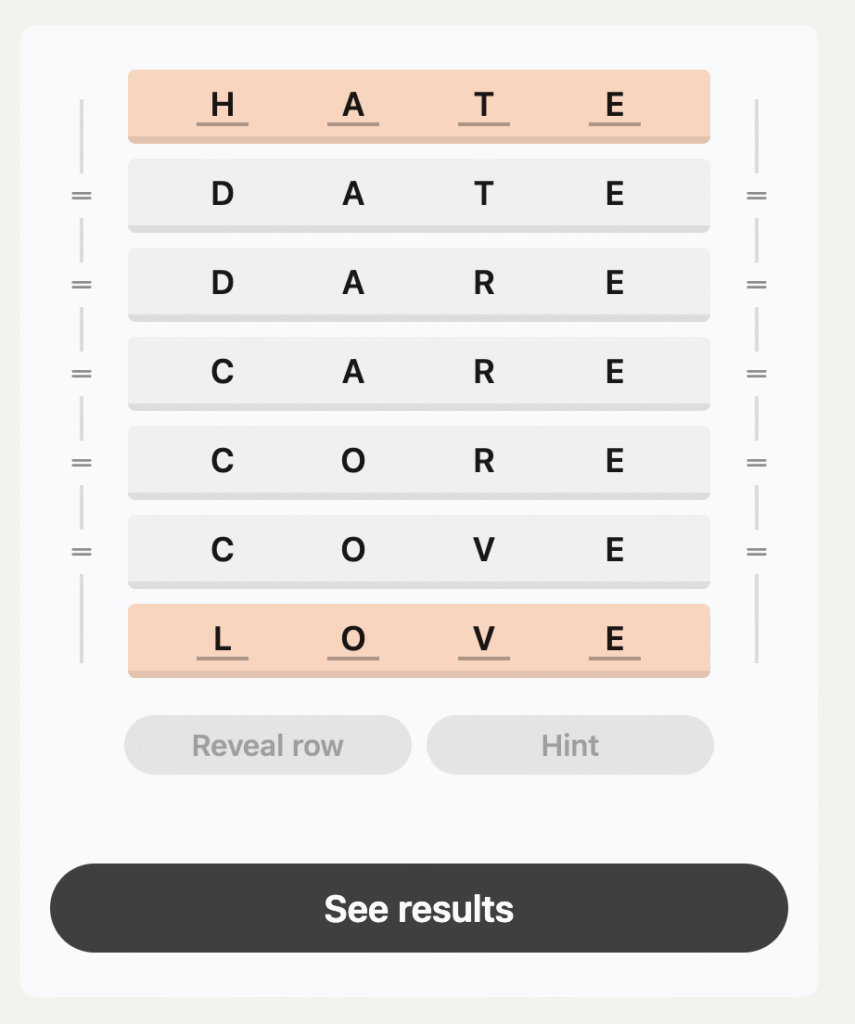The height and width of the screenshot is (1024, 855).
Task: Select the DATE word row
Action: tap(418, 194)
